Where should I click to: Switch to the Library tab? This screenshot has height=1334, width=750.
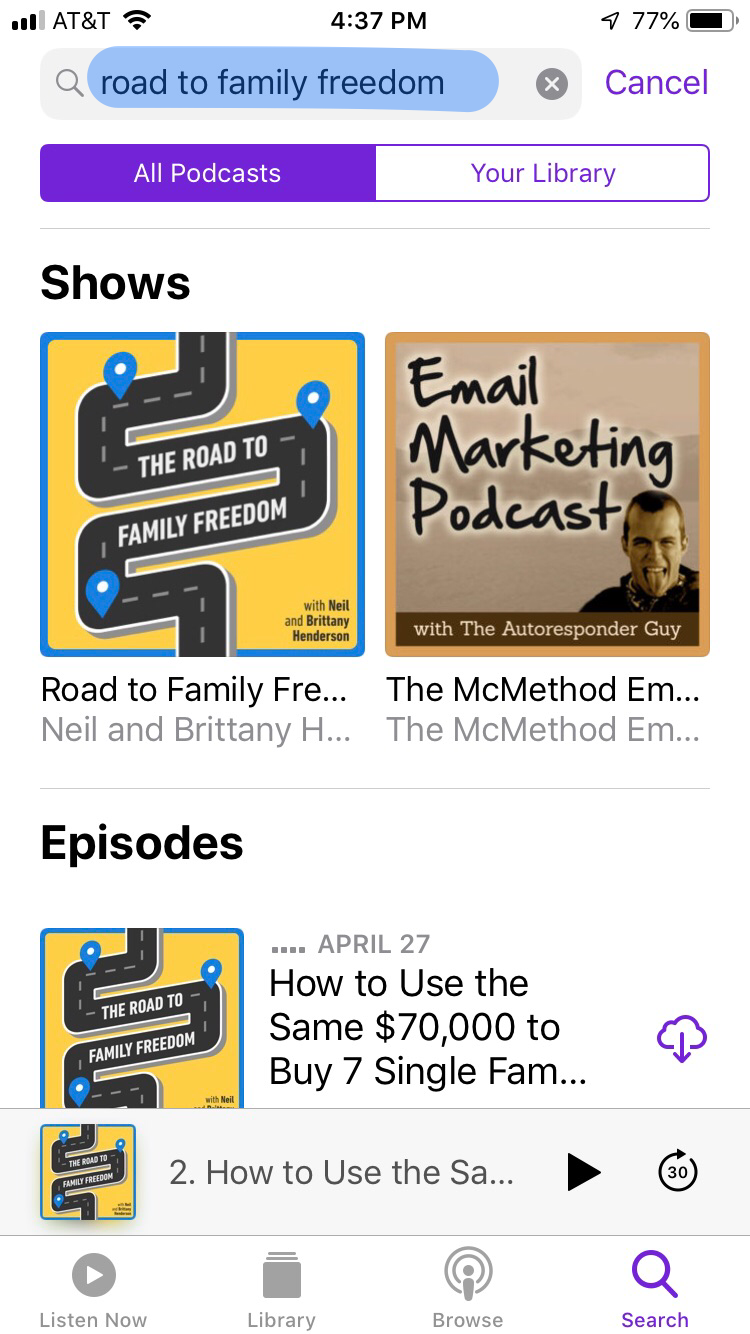click(x=281, y=1292)
